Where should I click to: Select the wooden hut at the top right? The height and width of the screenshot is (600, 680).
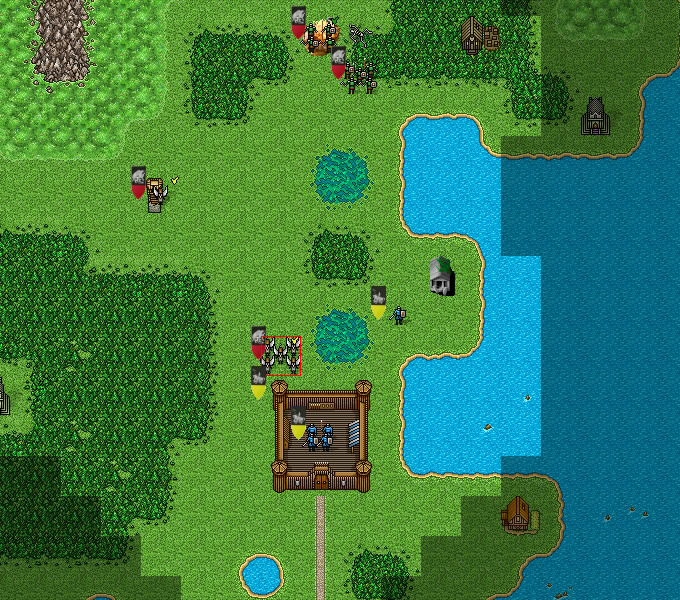pyautogui.click(x=479, y=35)
